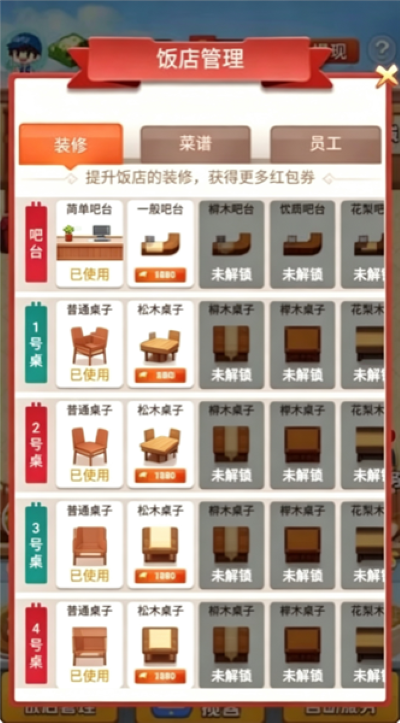Viewport: 400px width, 723px height.
Task: Buy 松木桌子 for 3号桌
Action: tap(160, 576)
